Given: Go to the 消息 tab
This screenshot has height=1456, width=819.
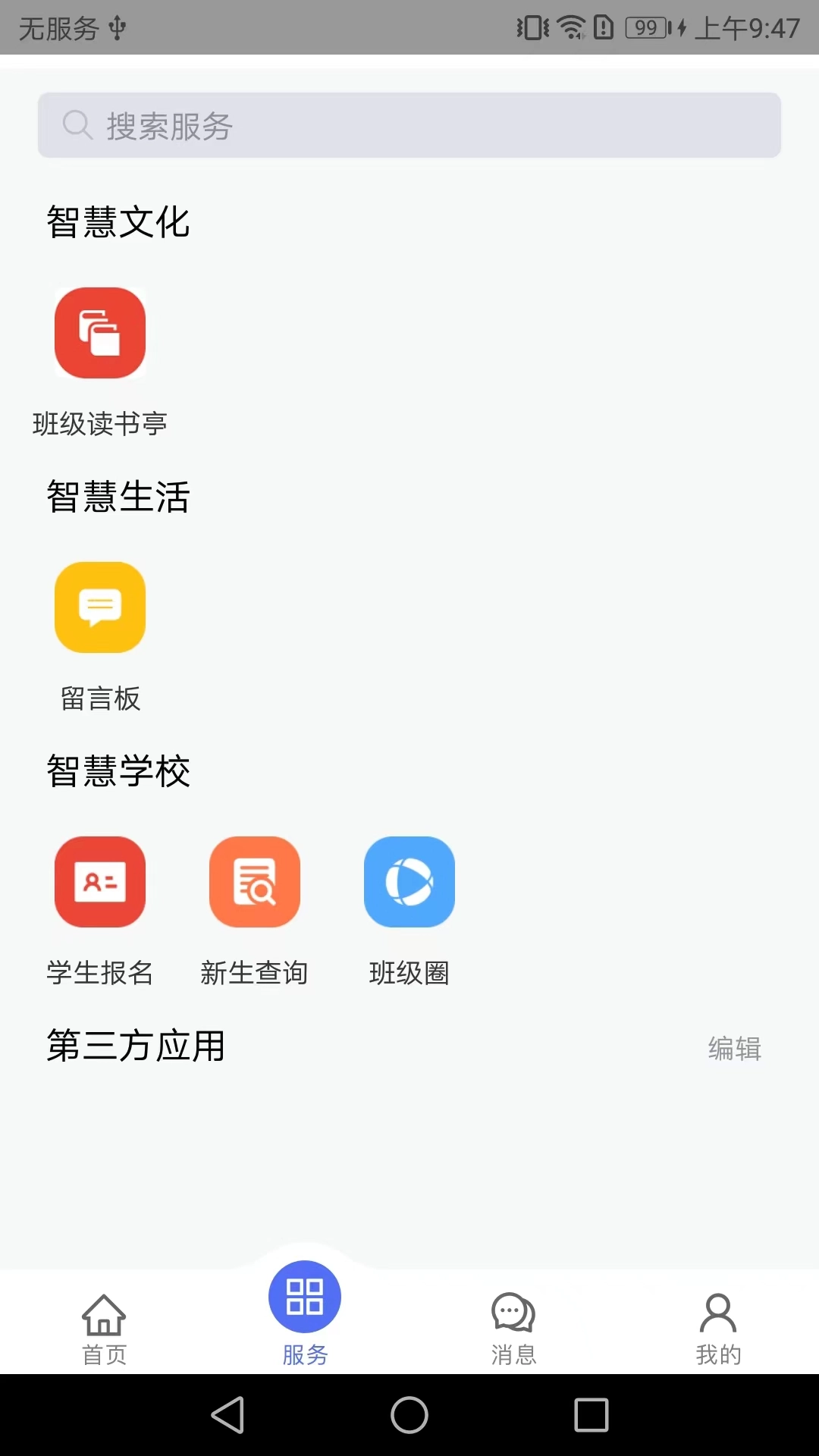Looking at the screenshot, I should (513, 1329).
